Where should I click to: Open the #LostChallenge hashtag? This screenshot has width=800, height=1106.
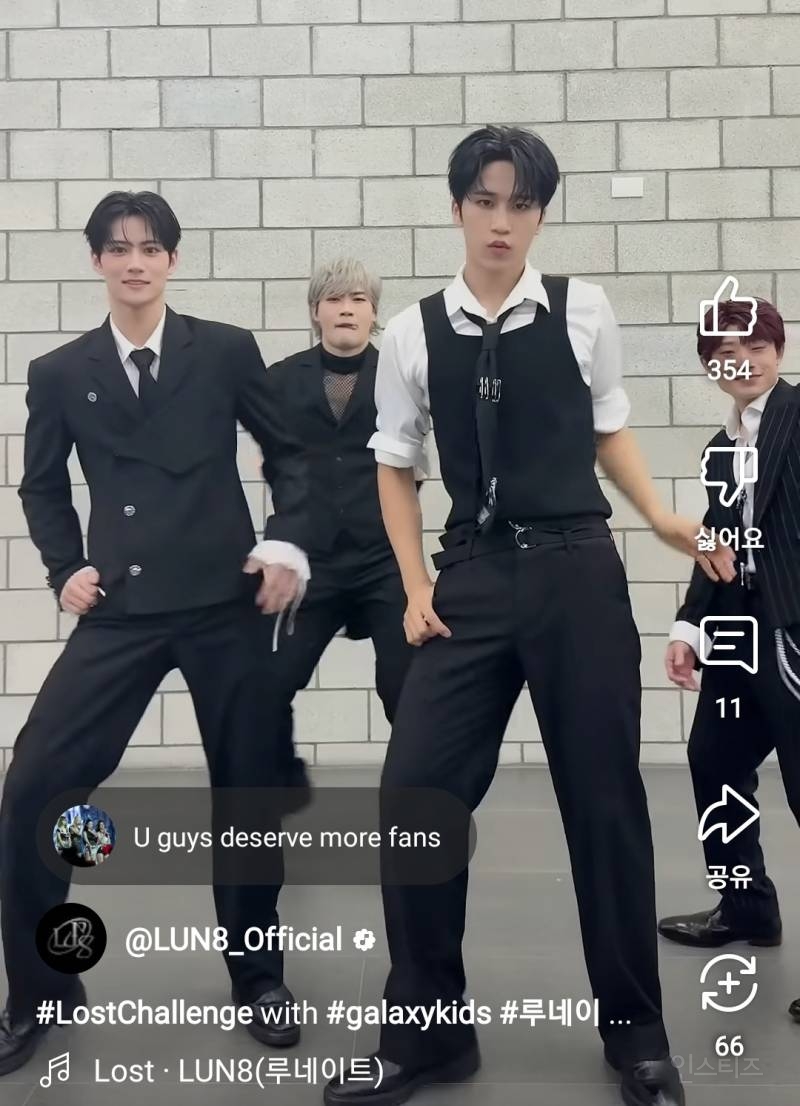[144, 1013]
